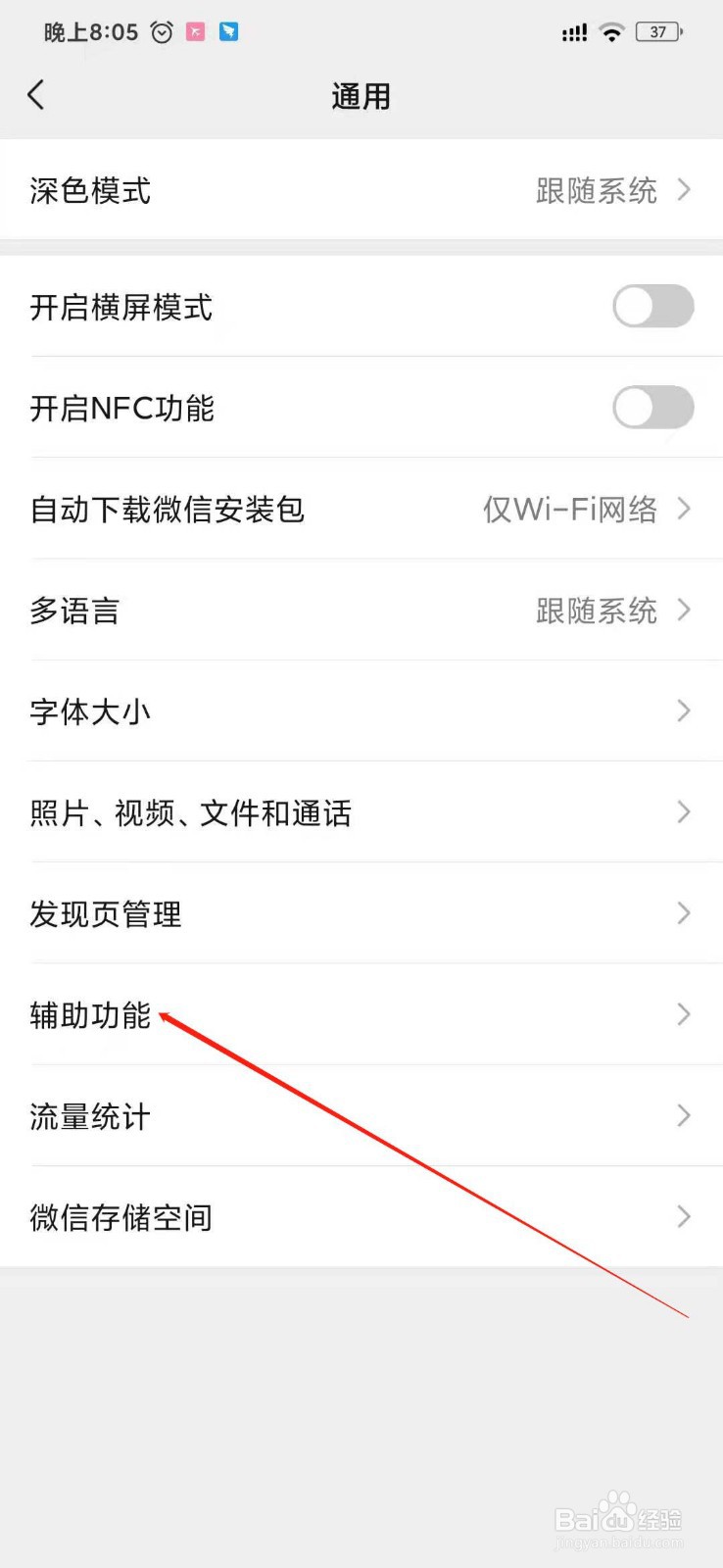Turn on the 开启NFC功能 switch
The image size is (723, 1568).
652,408
